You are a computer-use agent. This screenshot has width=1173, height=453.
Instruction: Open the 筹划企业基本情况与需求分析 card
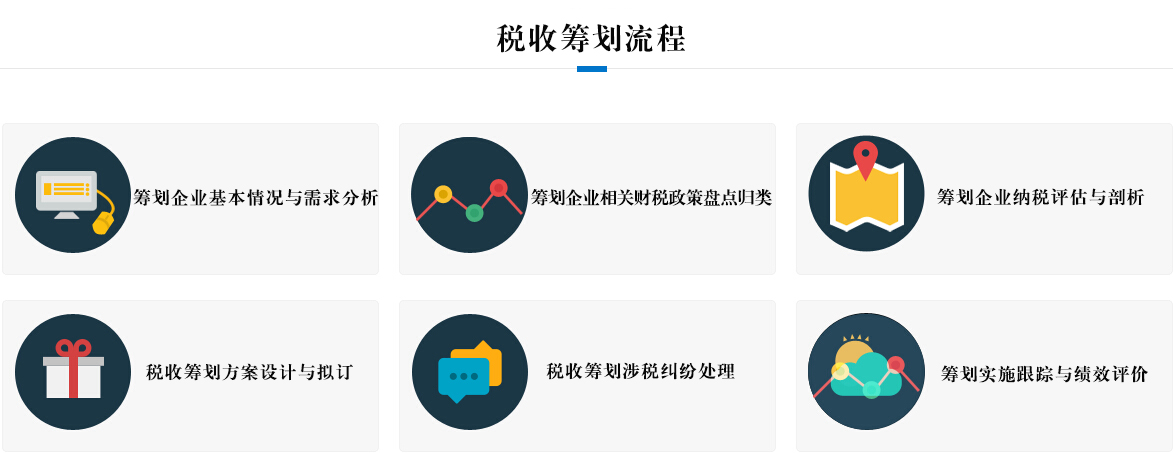pos(190,198)
